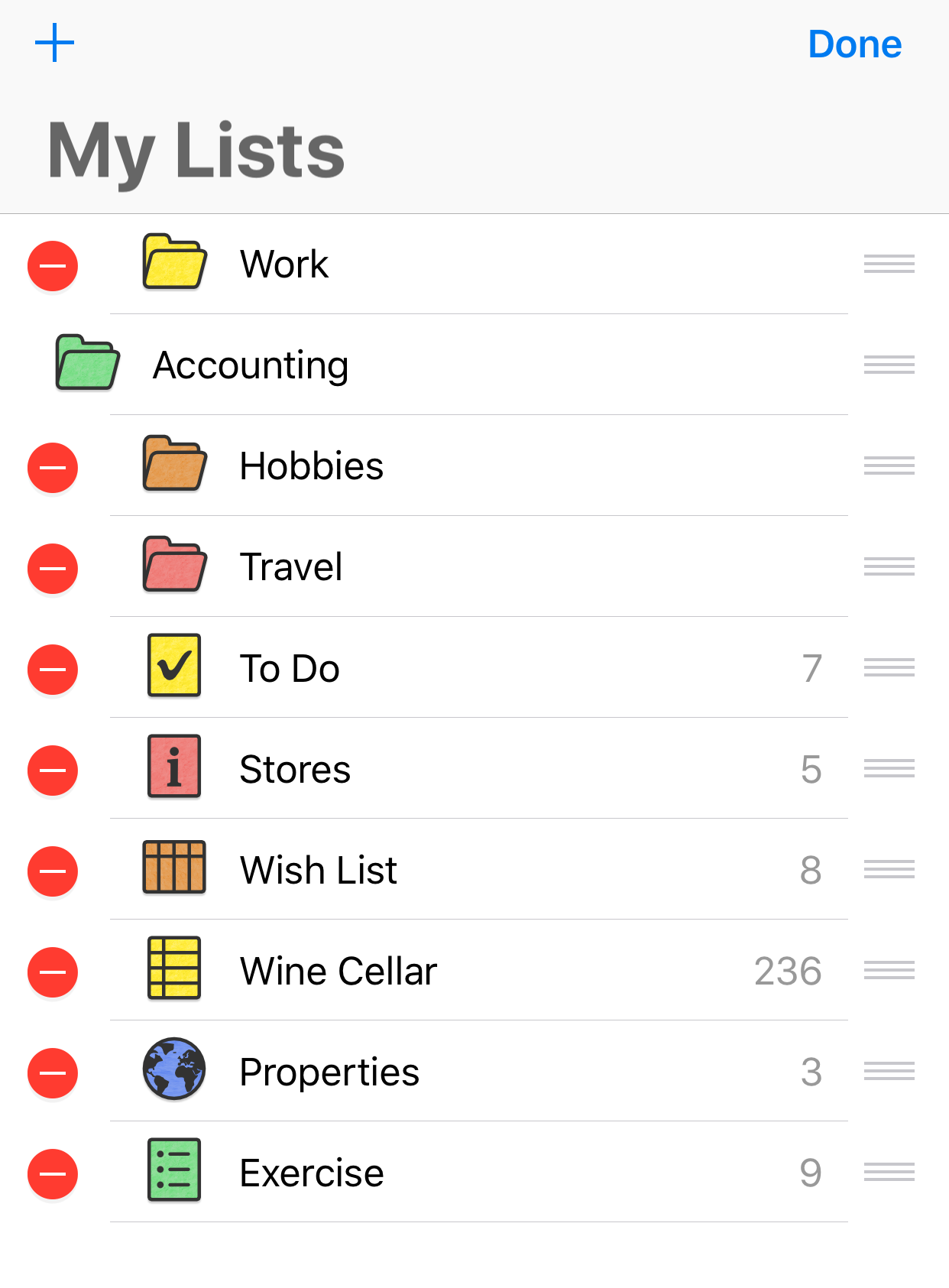Tap Done to finish editing
This screenshot has height=1288, width=949.
point(854,44)
